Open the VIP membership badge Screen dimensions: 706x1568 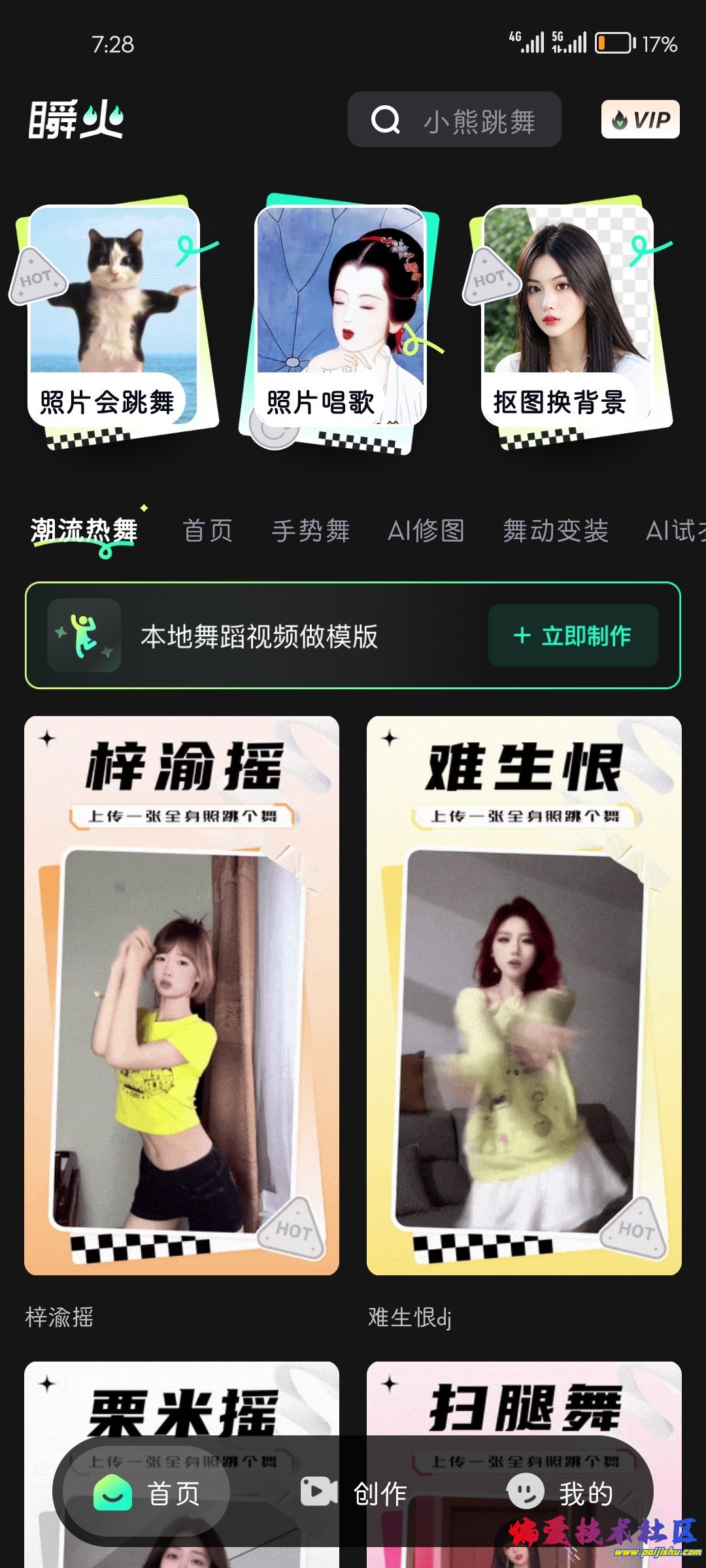point(640,120)
